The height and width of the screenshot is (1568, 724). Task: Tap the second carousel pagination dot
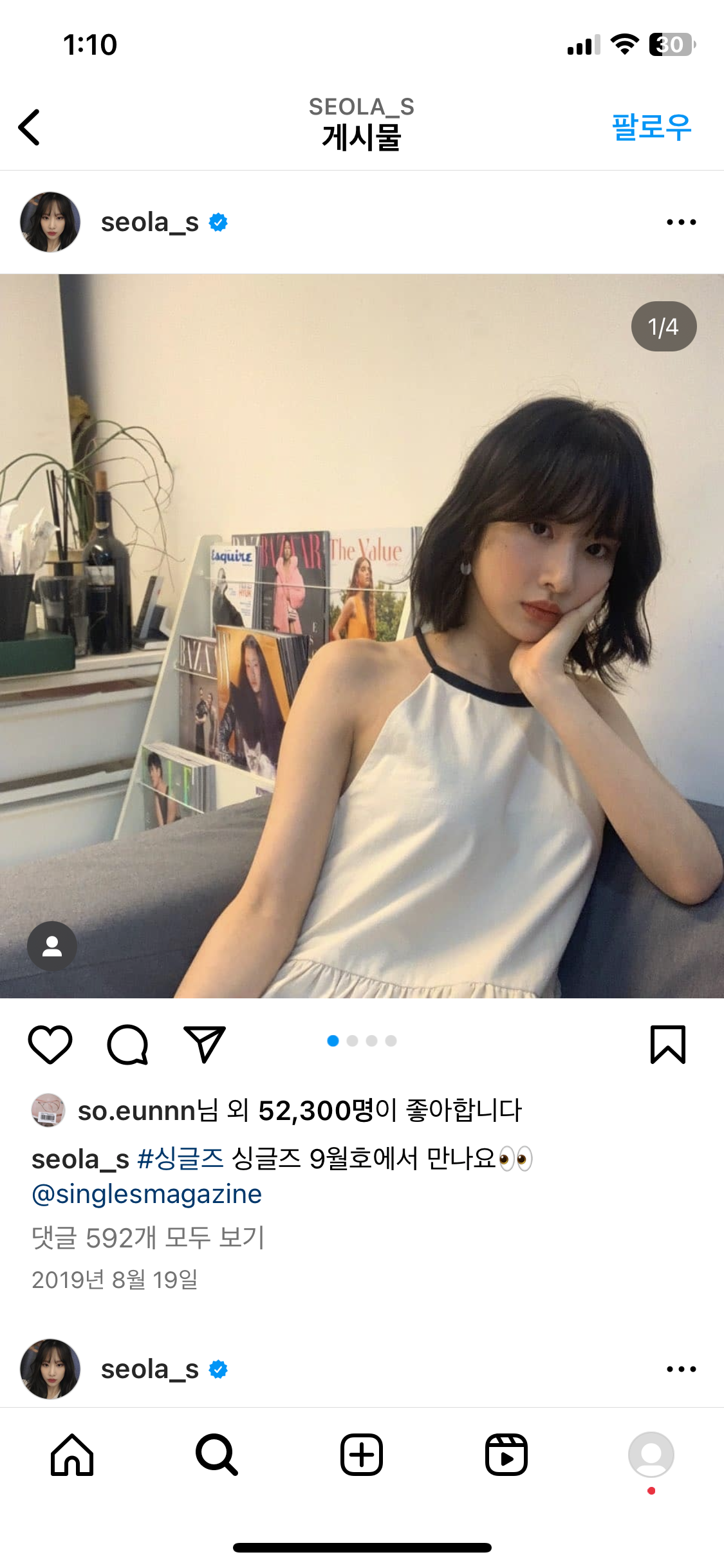click(x=352, y=1040)
